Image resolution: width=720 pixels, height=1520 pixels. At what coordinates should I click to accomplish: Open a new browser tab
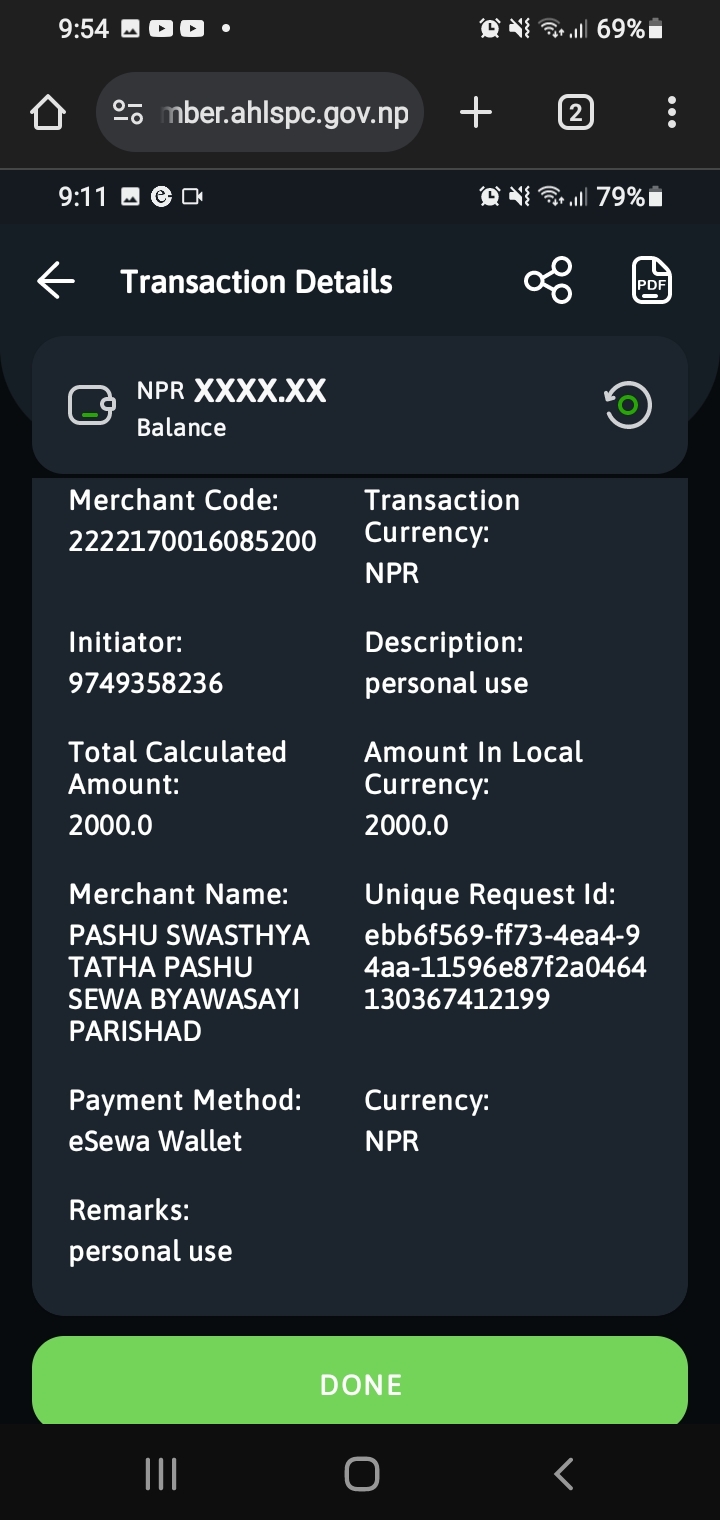pyautogui.click(x=476, y=113)
